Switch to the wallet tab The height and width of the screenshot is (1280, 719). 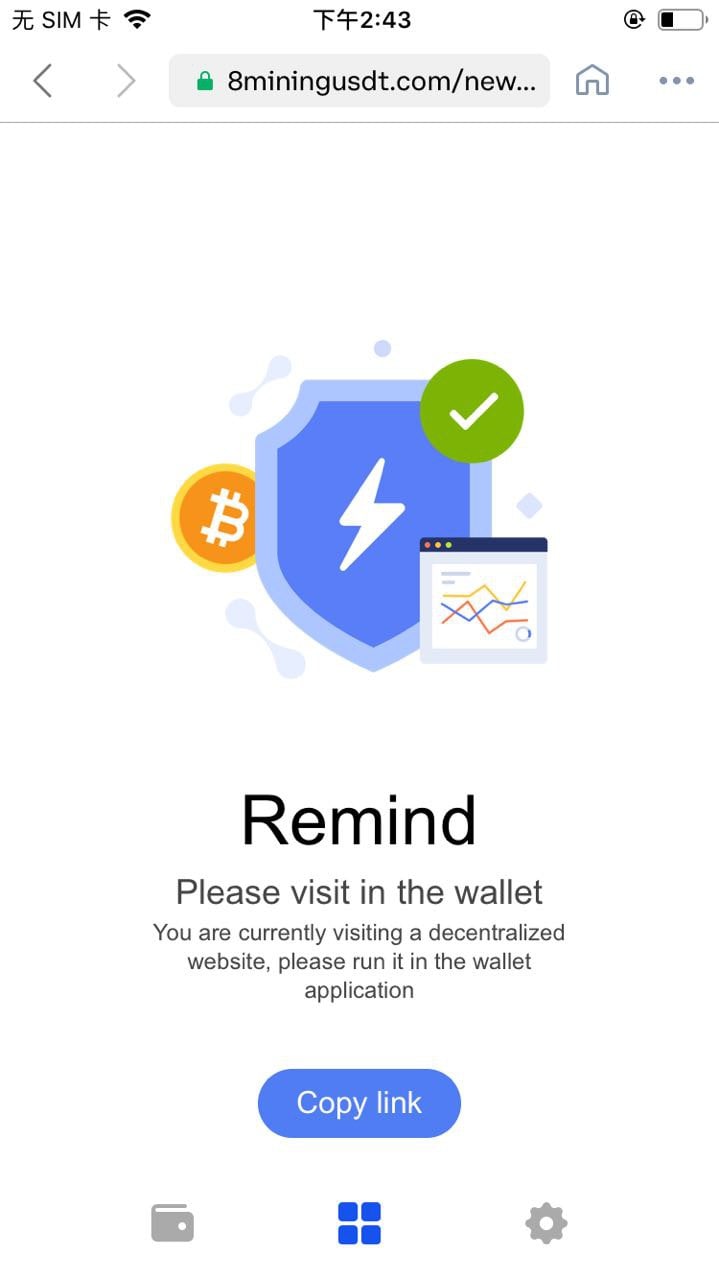[172, 1223]
